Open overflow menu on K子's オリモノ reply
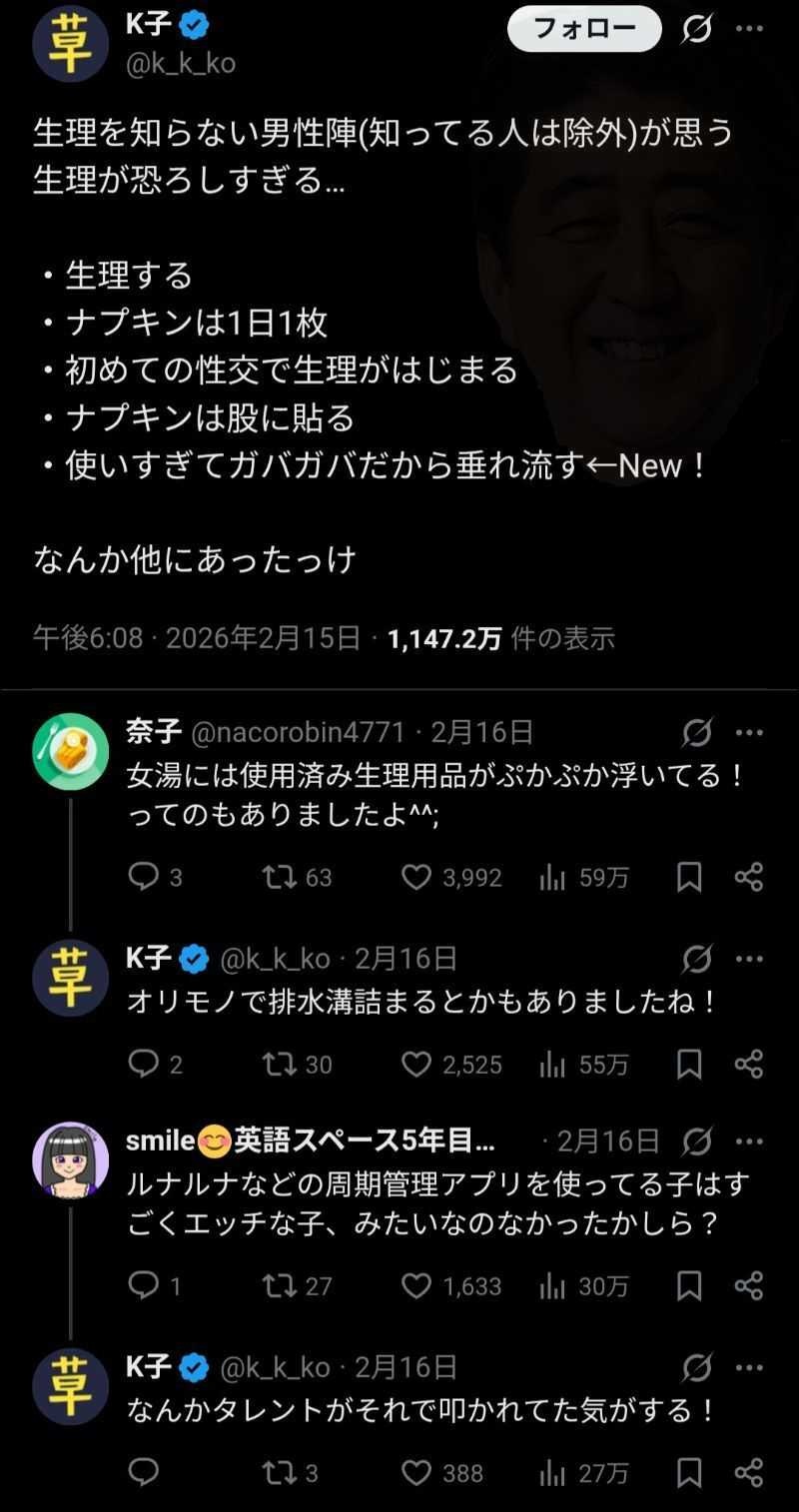Screen dimensions: 799x1512 [749, 960]
